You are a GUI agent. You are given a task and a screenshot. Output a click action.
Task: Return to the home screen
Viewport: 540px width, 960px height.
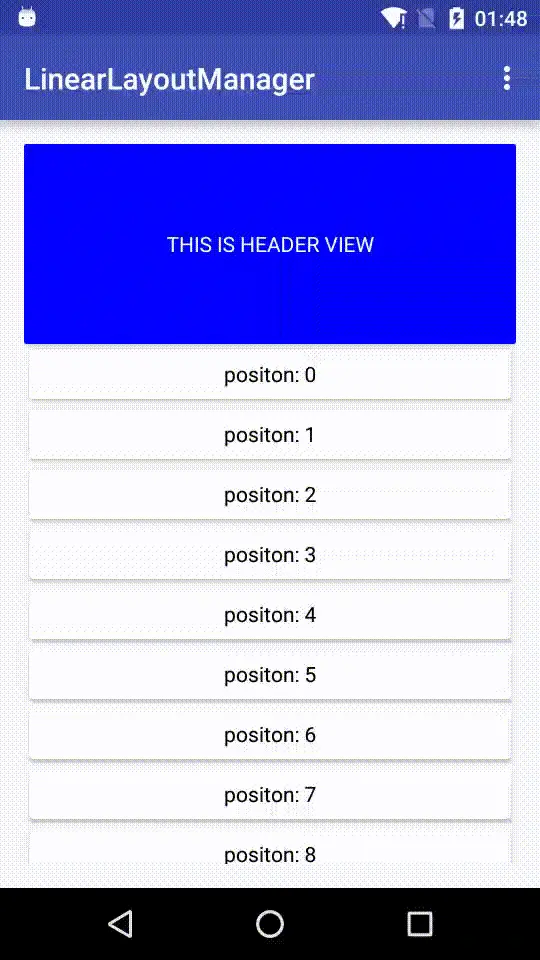pos(270,923)
